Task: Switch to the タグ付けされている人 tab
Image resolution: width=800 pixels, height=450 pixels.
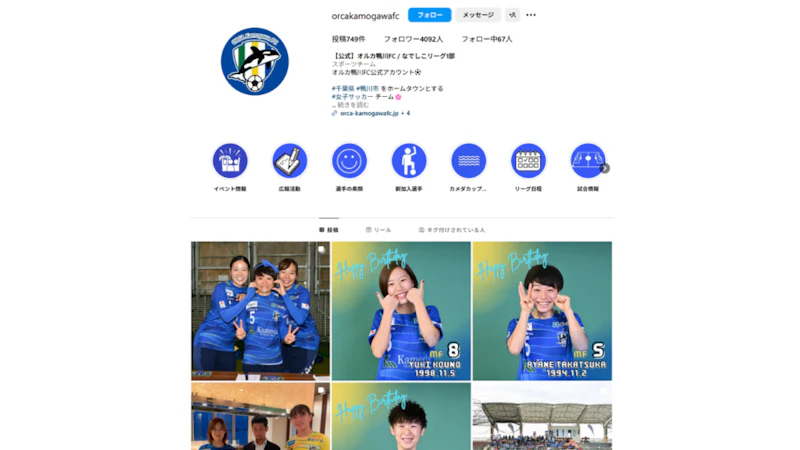Action: [452, 230]
